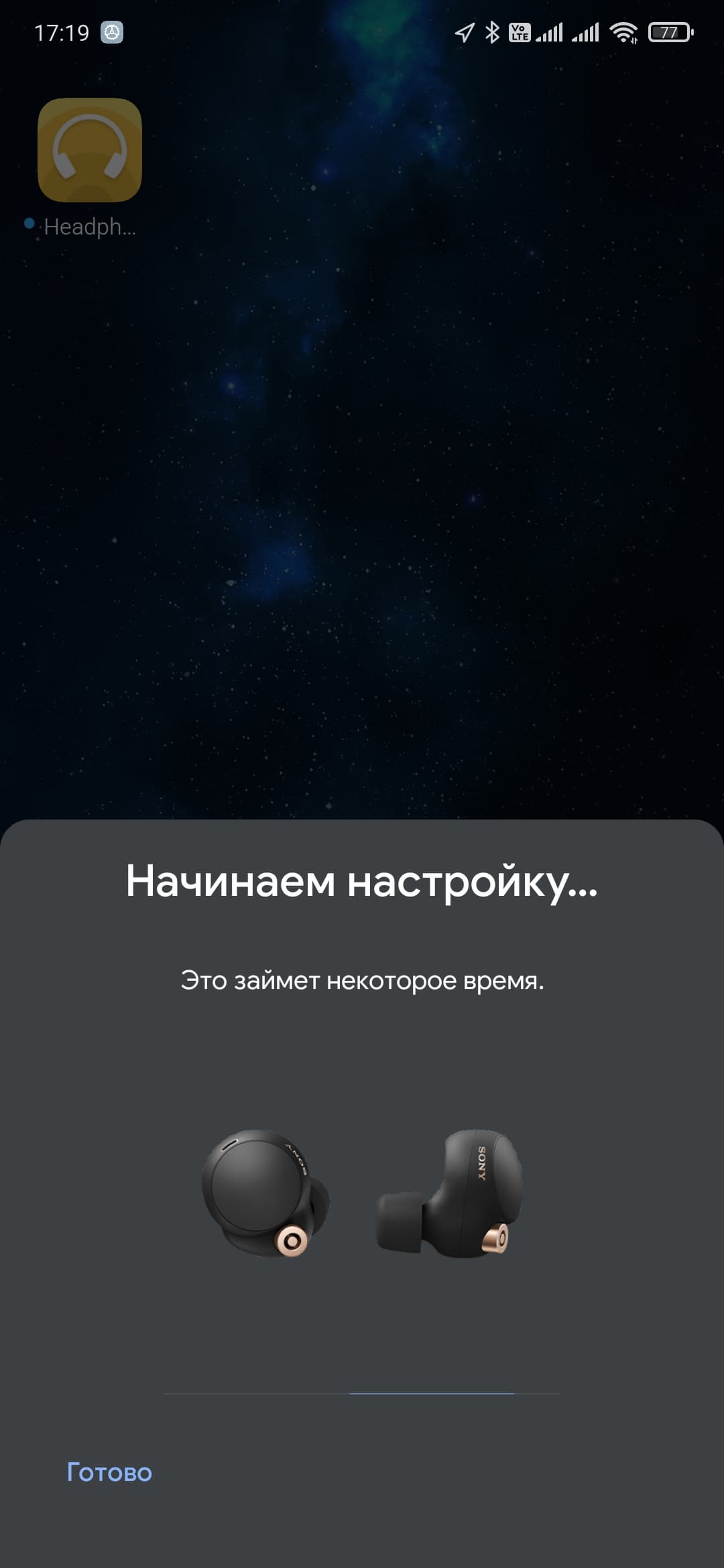Open the Headphones app icon
This screenshot has height=1568, width=724.
coord(90,150)
